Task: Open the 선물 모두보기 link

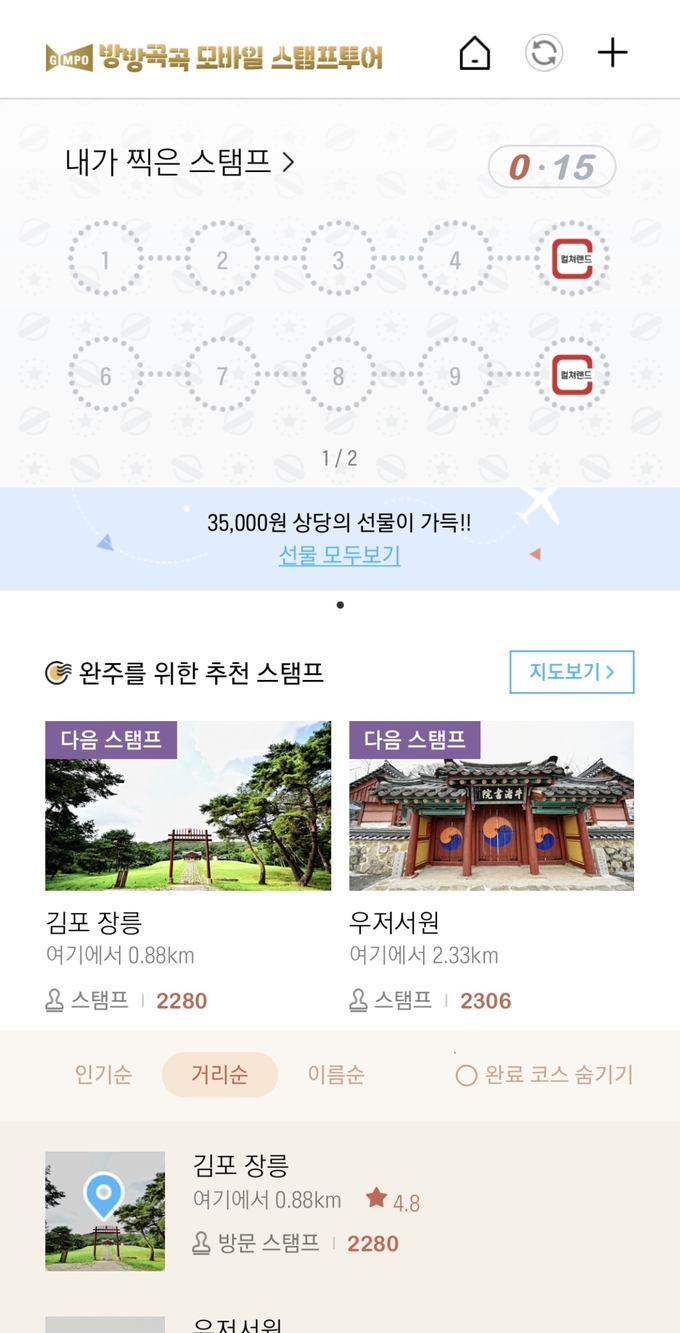Action: (x=339, y=556)
